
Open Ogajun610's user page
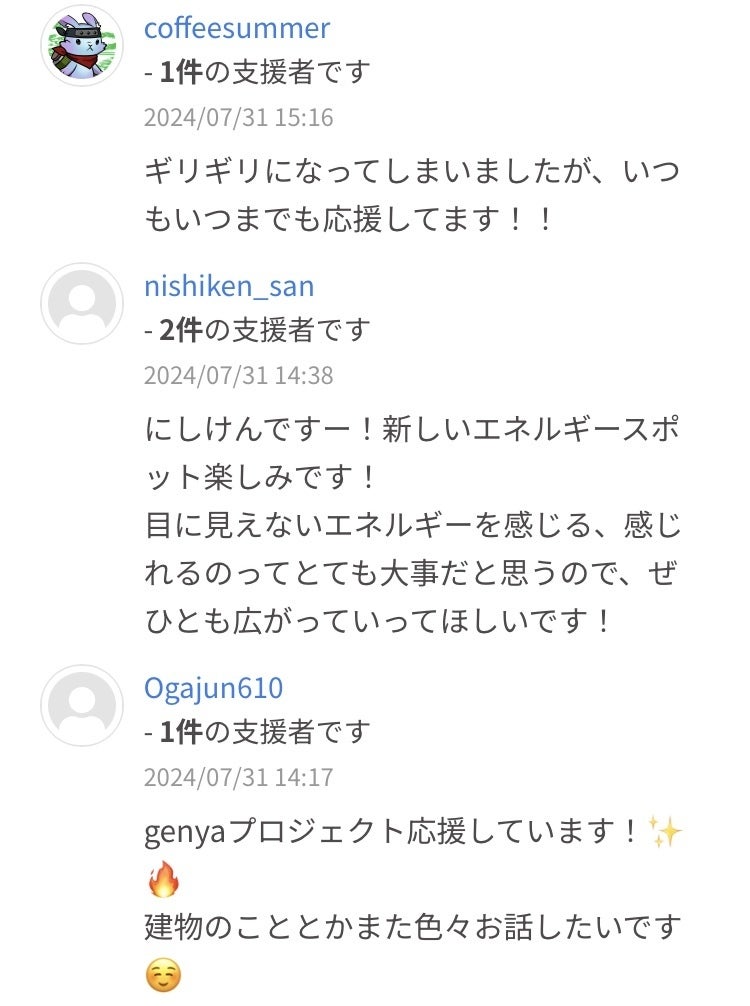point(213,688)
